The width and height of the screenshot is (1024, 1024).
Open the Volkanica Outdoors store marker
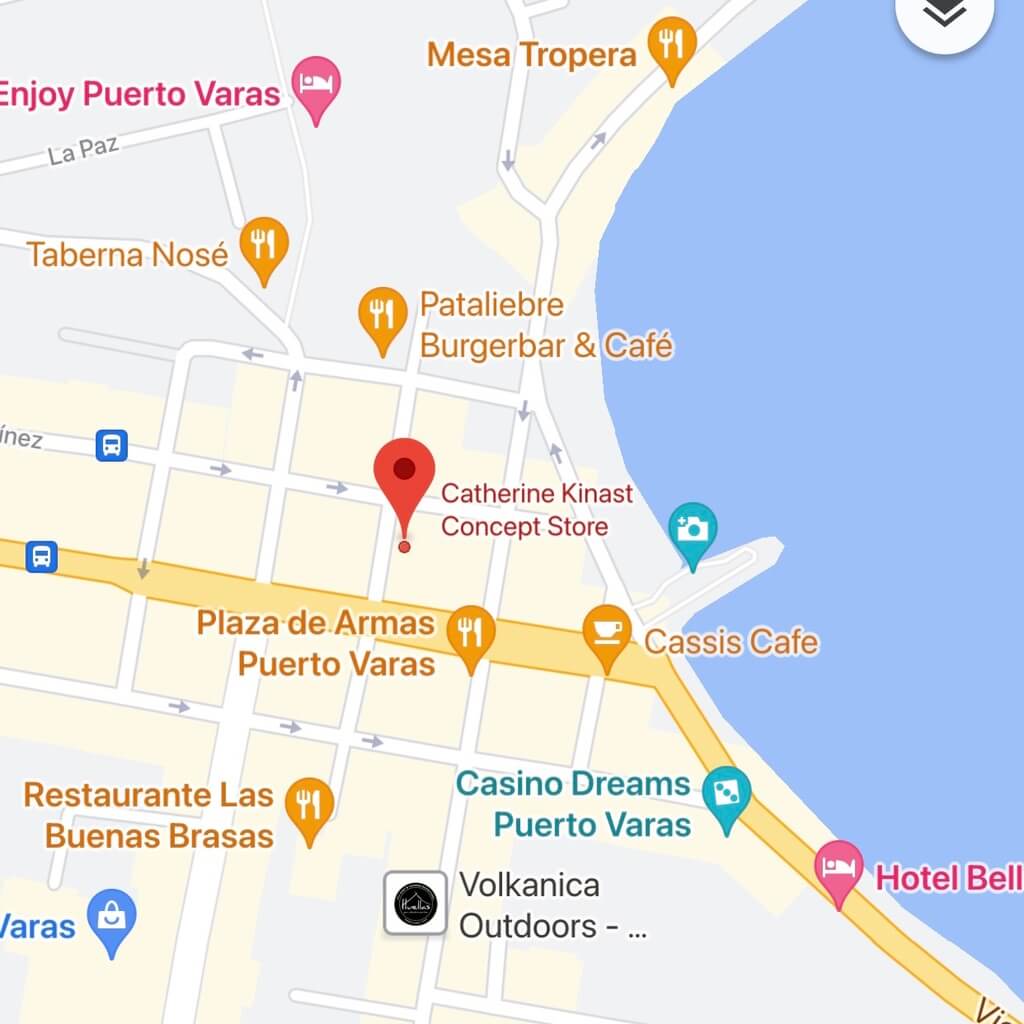click(x=415, y=903)
